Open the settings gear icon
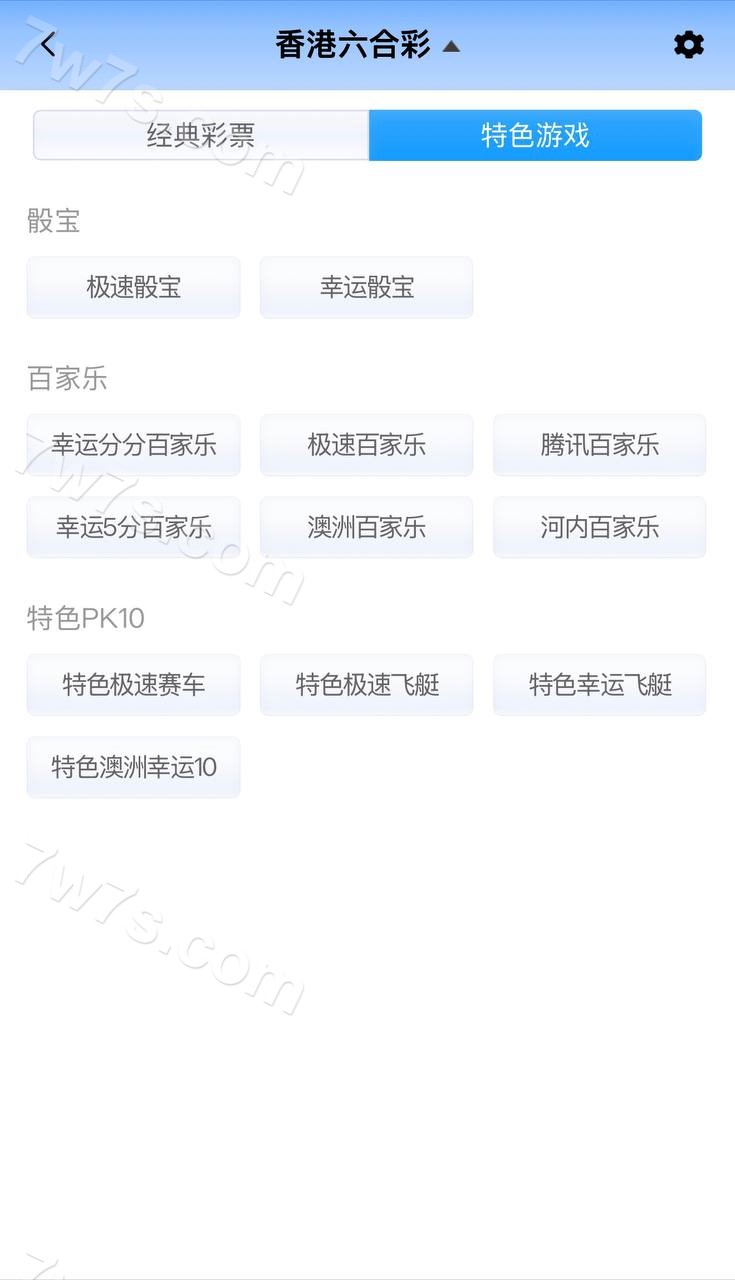 coord(688,45)
